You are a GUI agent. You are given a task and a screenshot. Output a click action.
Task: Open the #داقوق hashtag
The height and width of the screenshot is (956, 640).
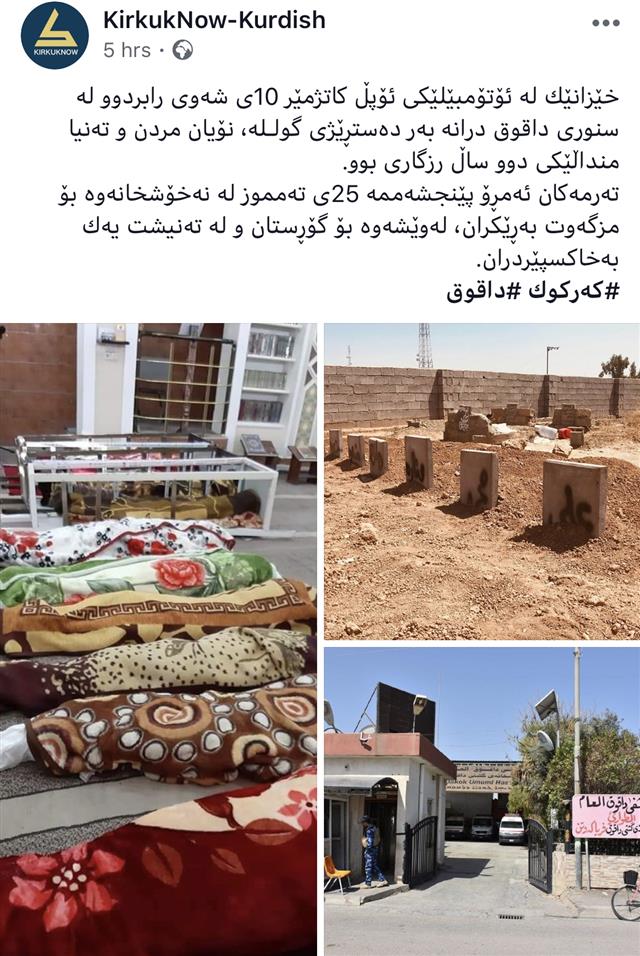coord(480,293)
